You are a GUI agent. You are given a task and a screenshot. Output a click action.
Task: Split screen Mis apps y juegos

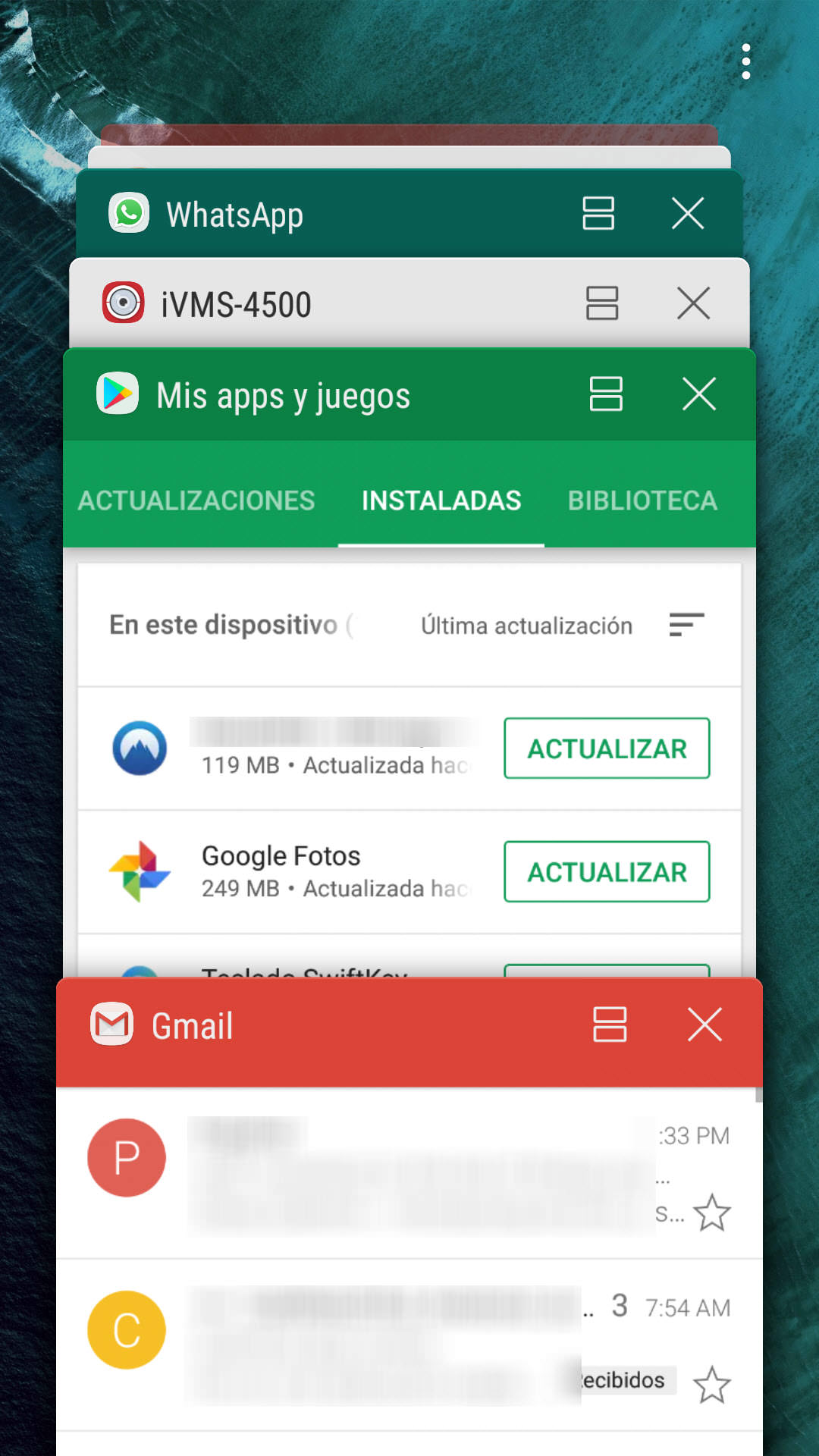click(606, 394)
